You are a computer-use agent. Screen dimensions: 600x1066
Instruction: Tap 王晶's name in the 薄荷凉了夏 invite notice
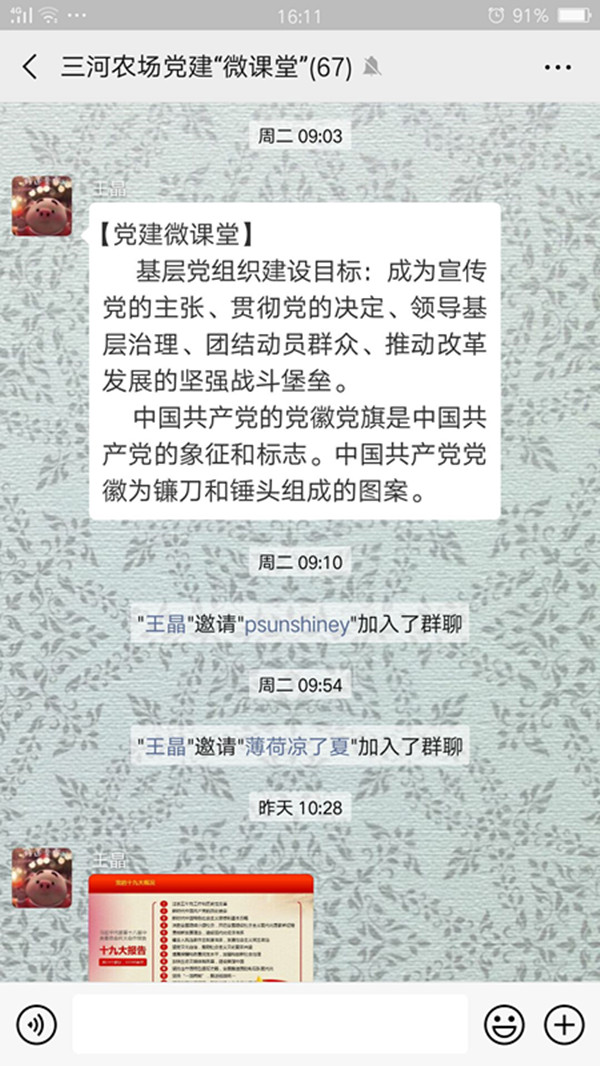[x=166, y=746]
